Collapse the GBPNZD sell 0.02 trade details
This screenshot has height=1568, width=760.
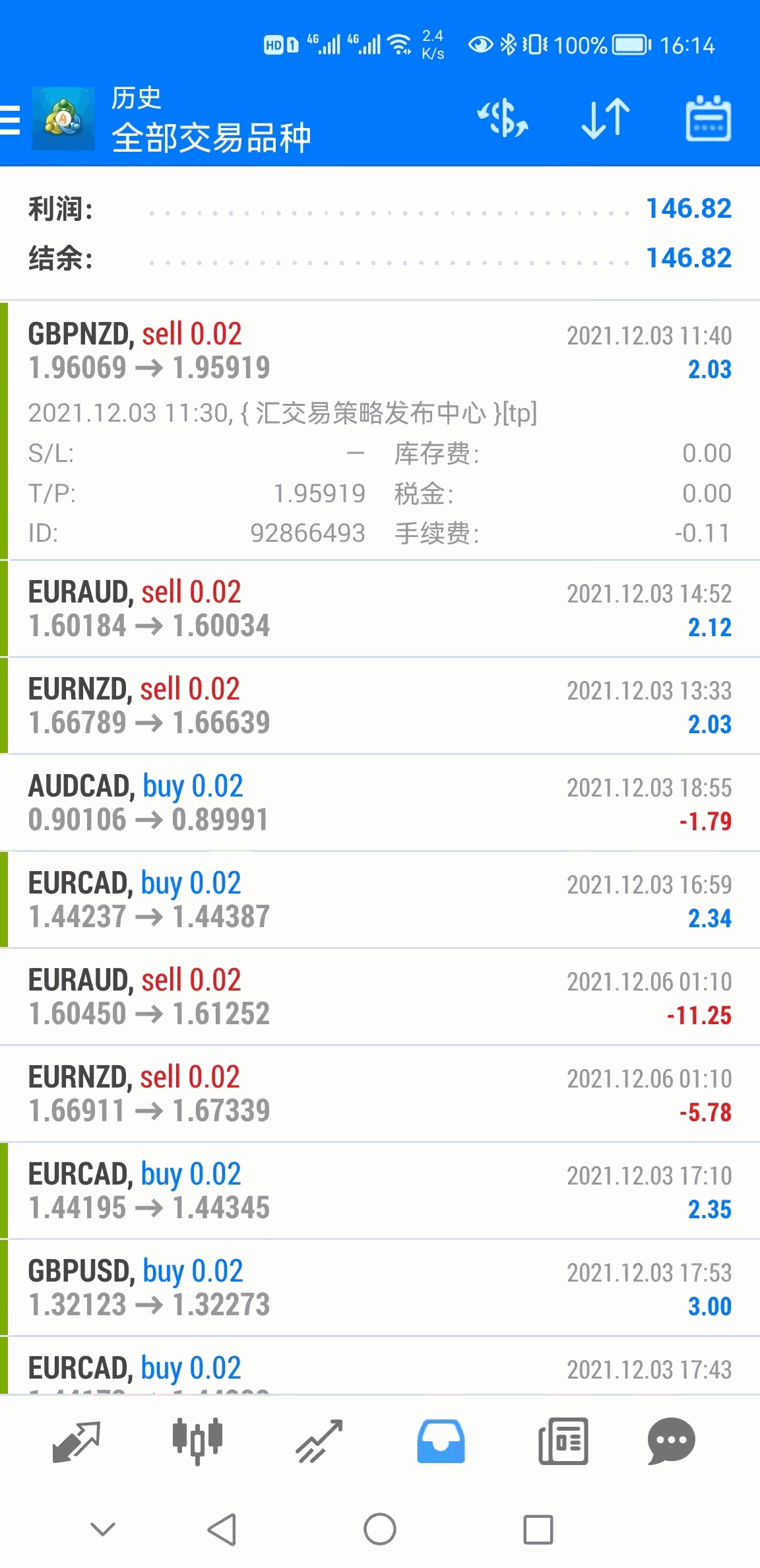[380, 351]
